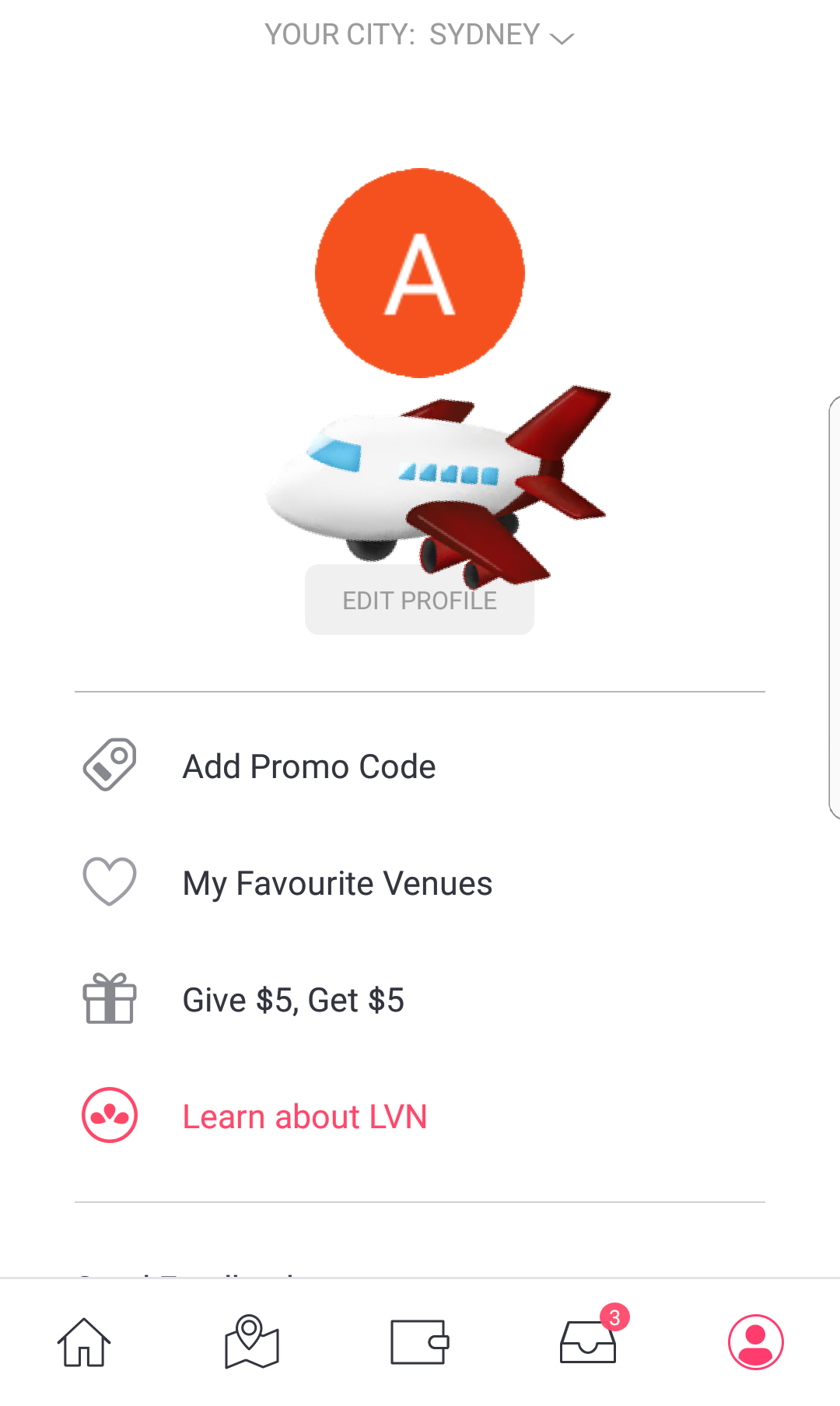Tap the orange profile avatar
Viewport: 840px width, 1406px height.
420,273
